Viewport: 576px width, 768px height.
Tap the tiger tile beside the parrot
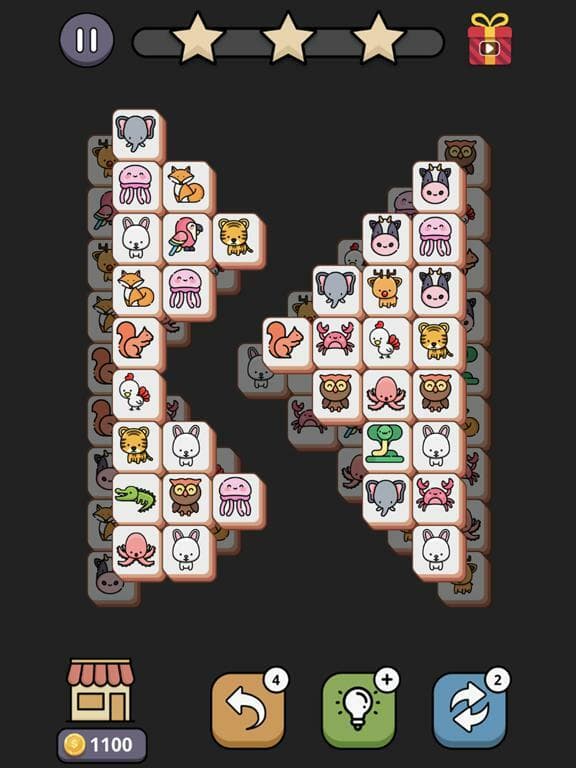(236, 238)
